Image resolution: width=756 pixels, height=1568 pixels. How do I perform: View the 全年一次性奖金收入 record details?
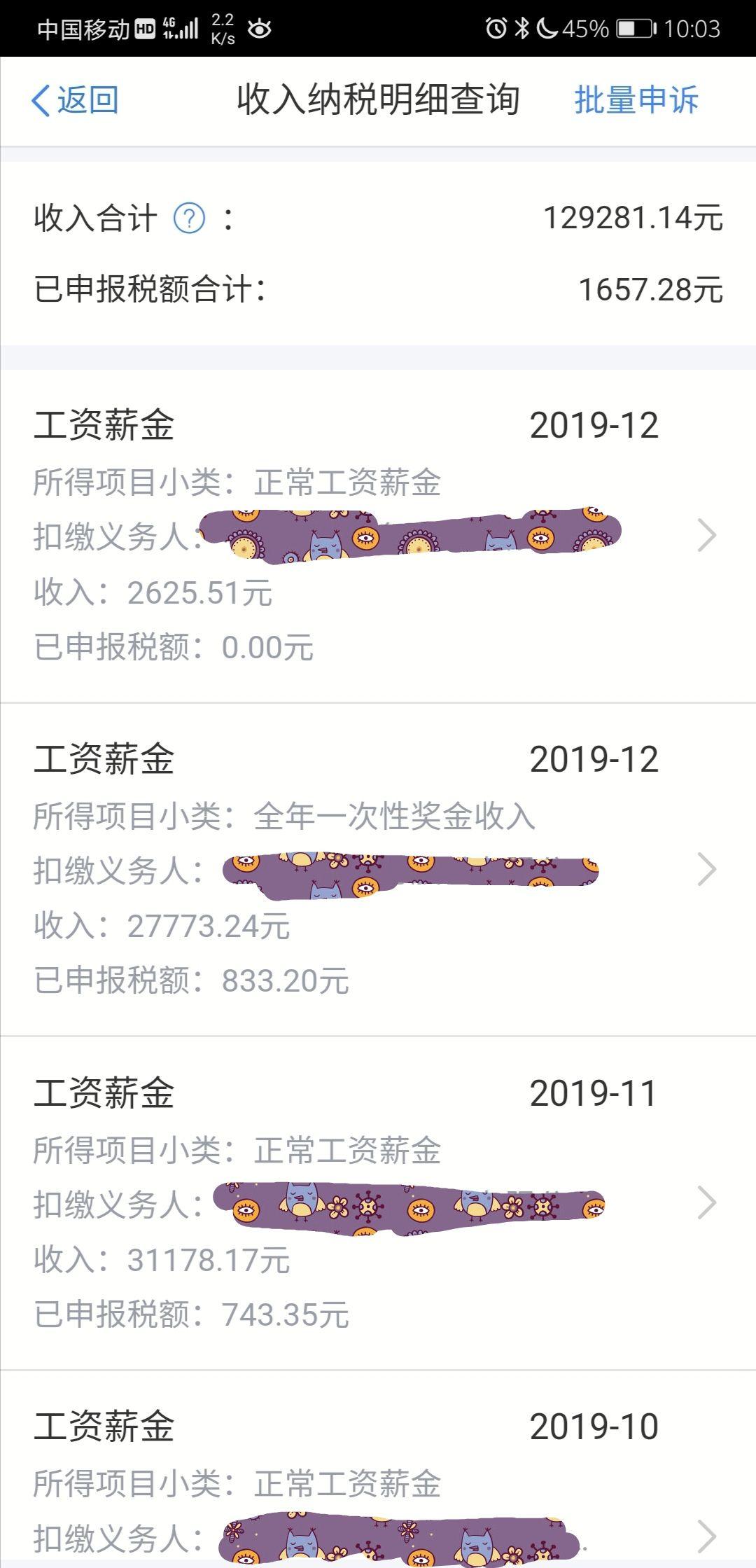(378, 870)
